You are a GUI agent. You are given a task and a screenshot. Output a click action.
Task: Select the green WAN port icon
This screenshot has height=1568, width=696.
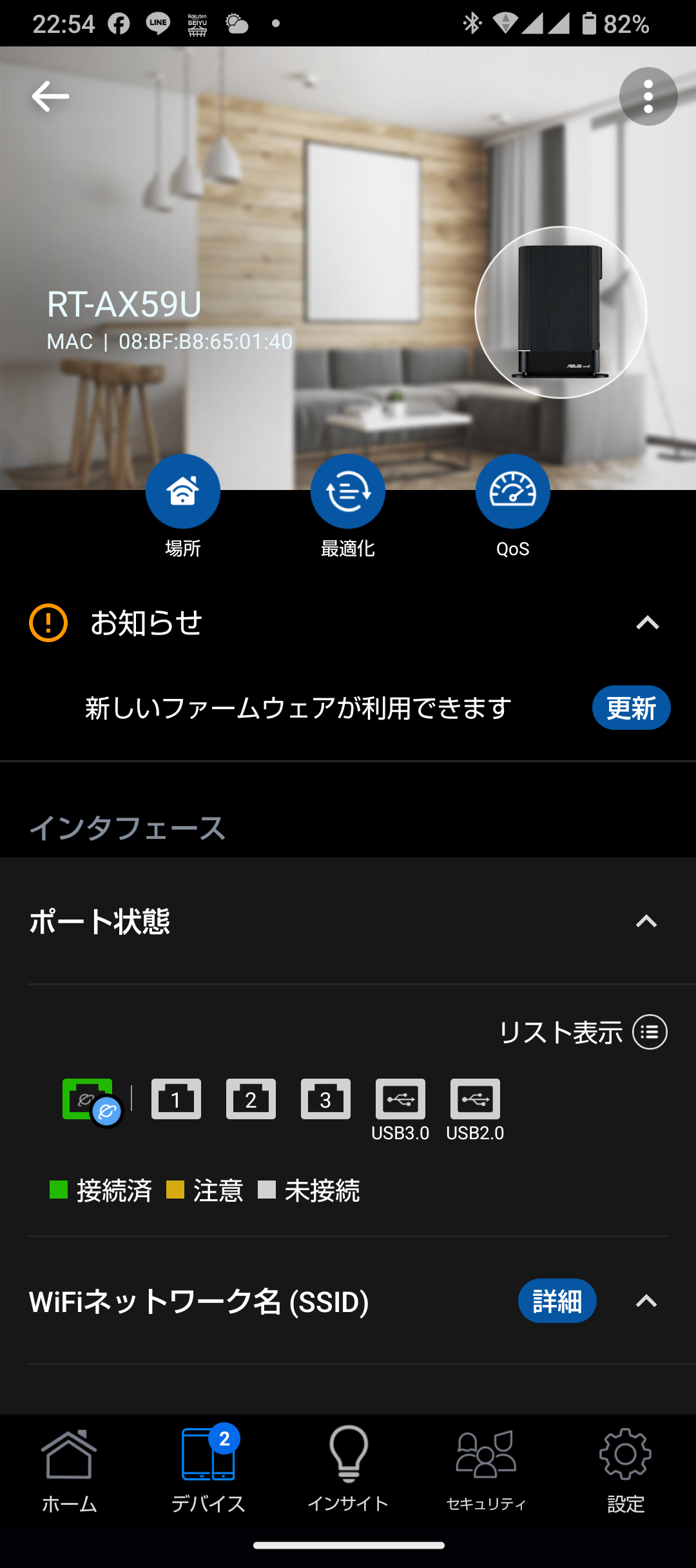pos(88,1099)
